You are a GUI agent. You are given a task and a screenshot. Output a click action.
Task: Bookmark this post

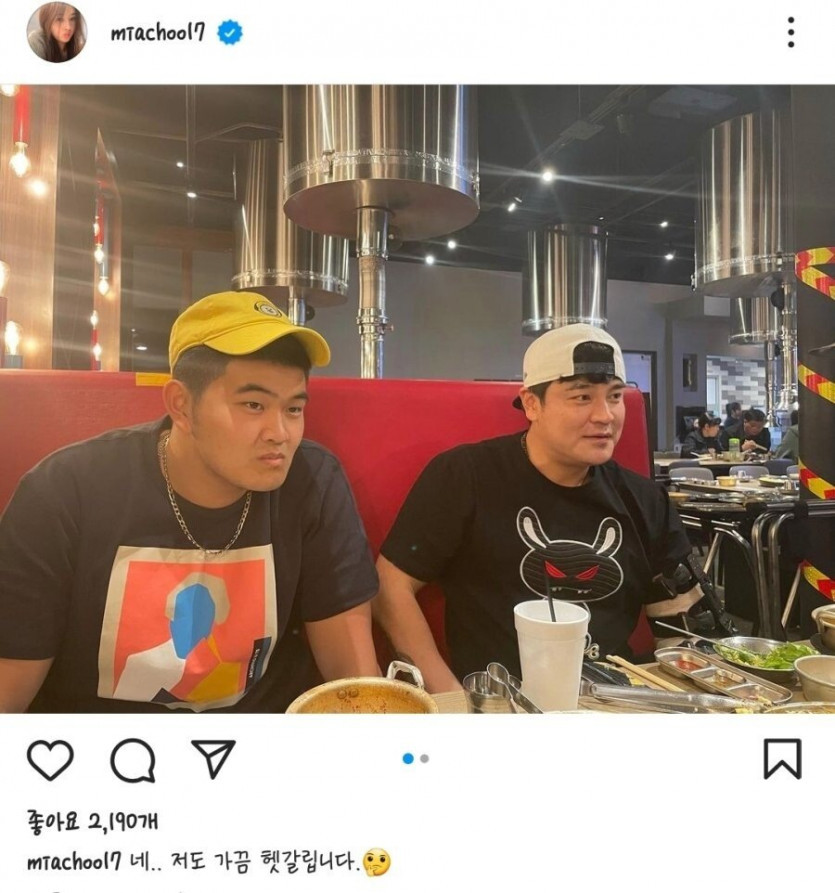(x=782, y=759)
